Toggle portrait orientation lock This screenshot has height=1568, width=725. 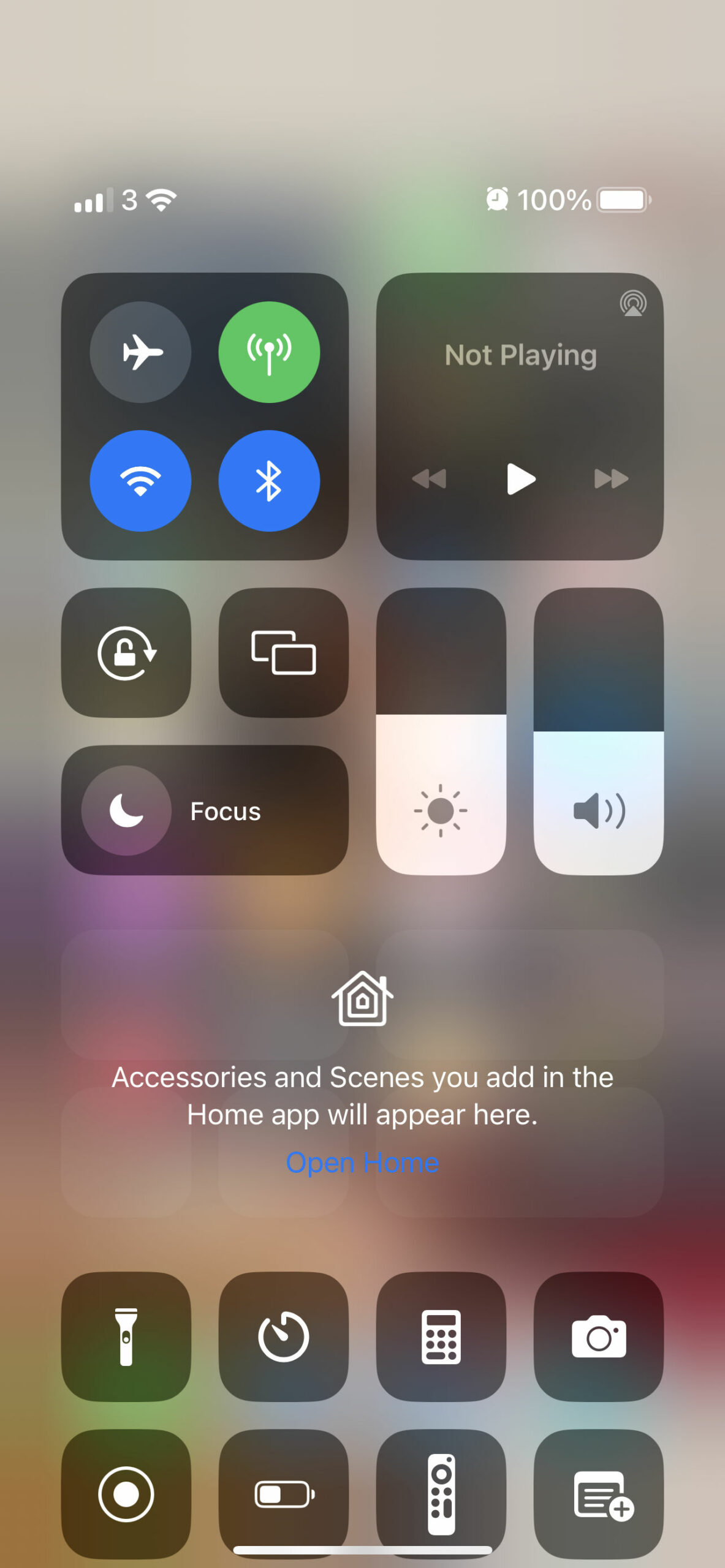[x=126, y=652]
